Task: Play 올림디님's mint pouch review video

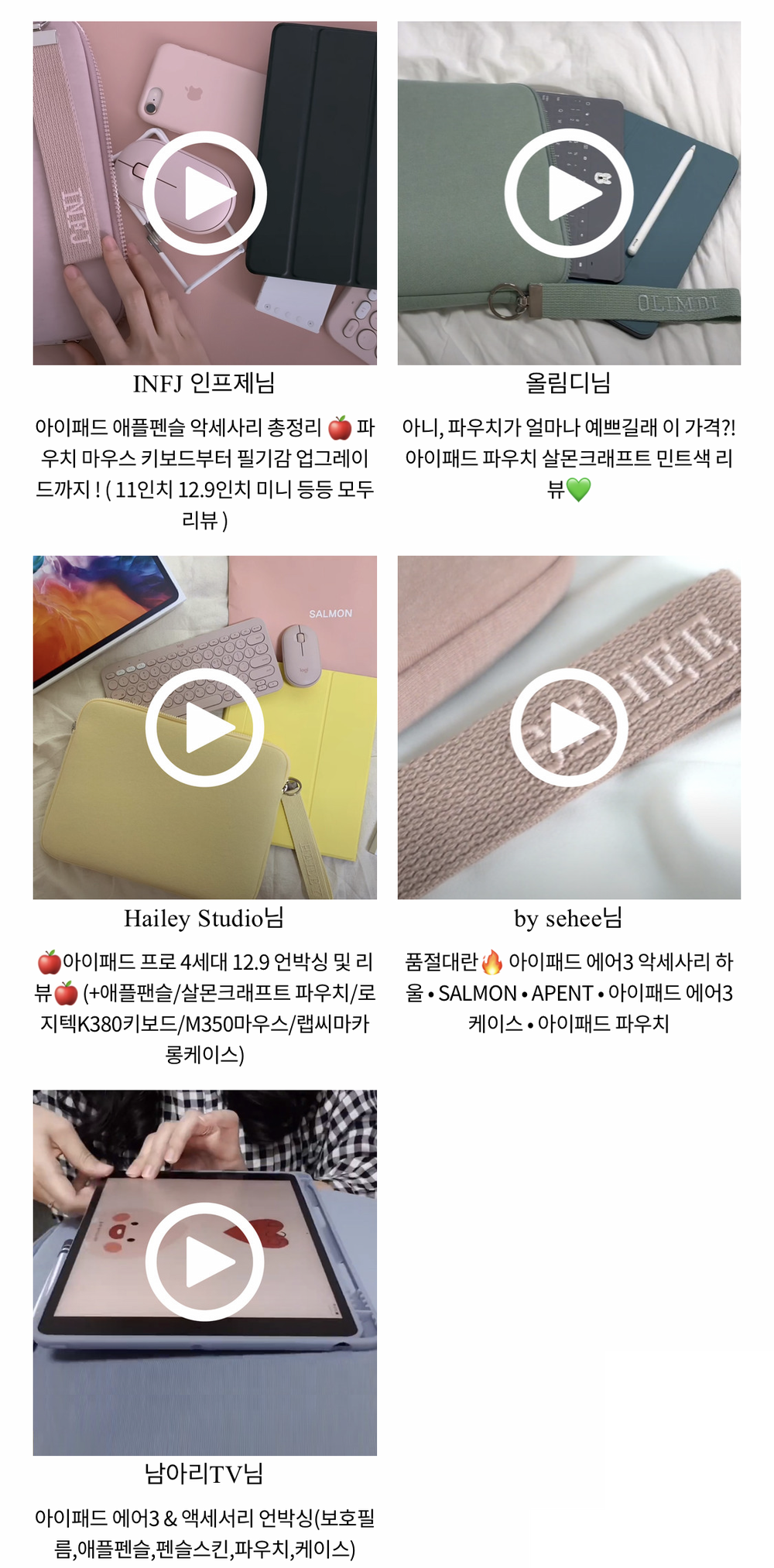Action: coord(569,193)
